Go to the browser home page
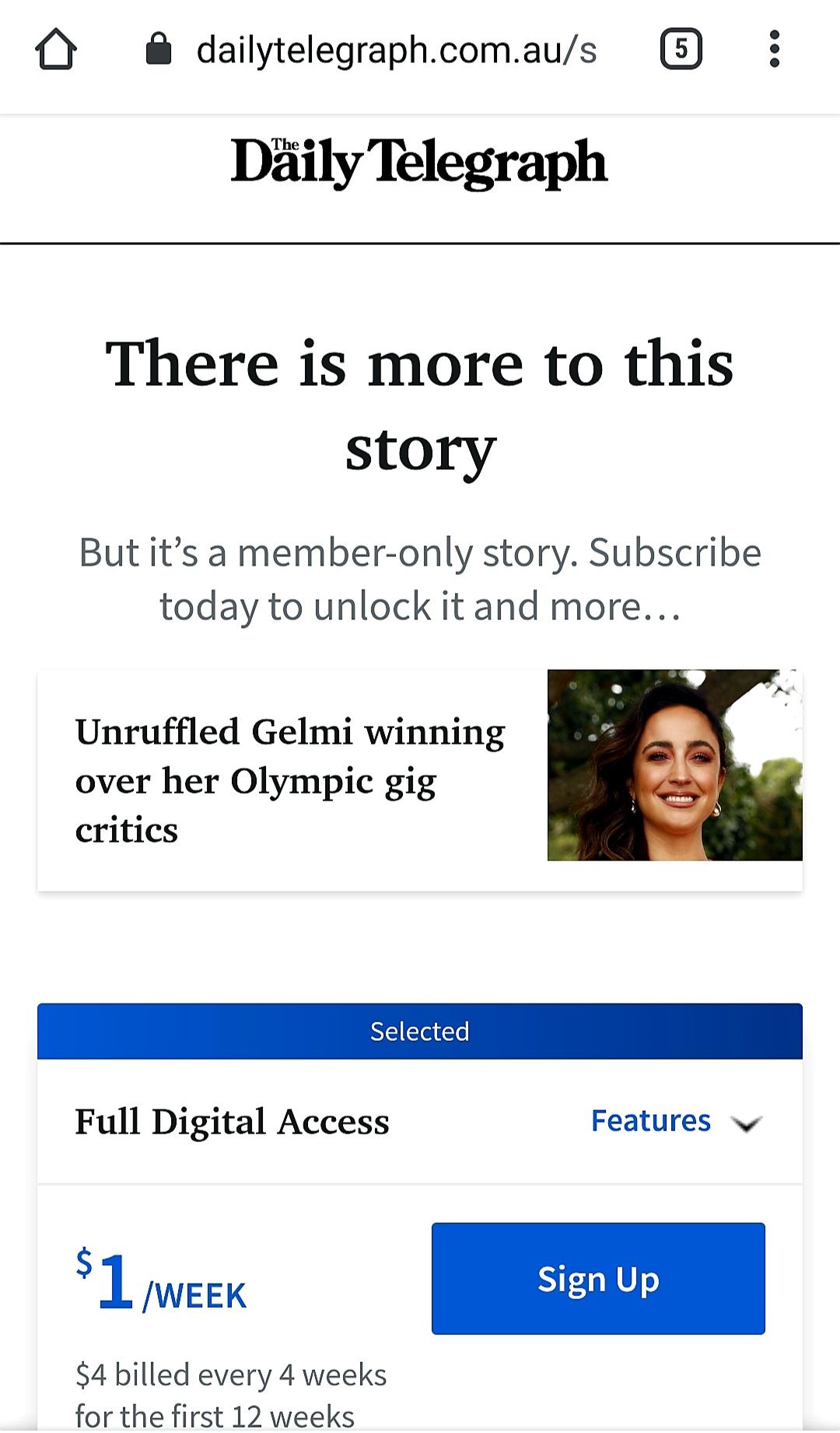840x1433 pixels. [x=56, y=51]
